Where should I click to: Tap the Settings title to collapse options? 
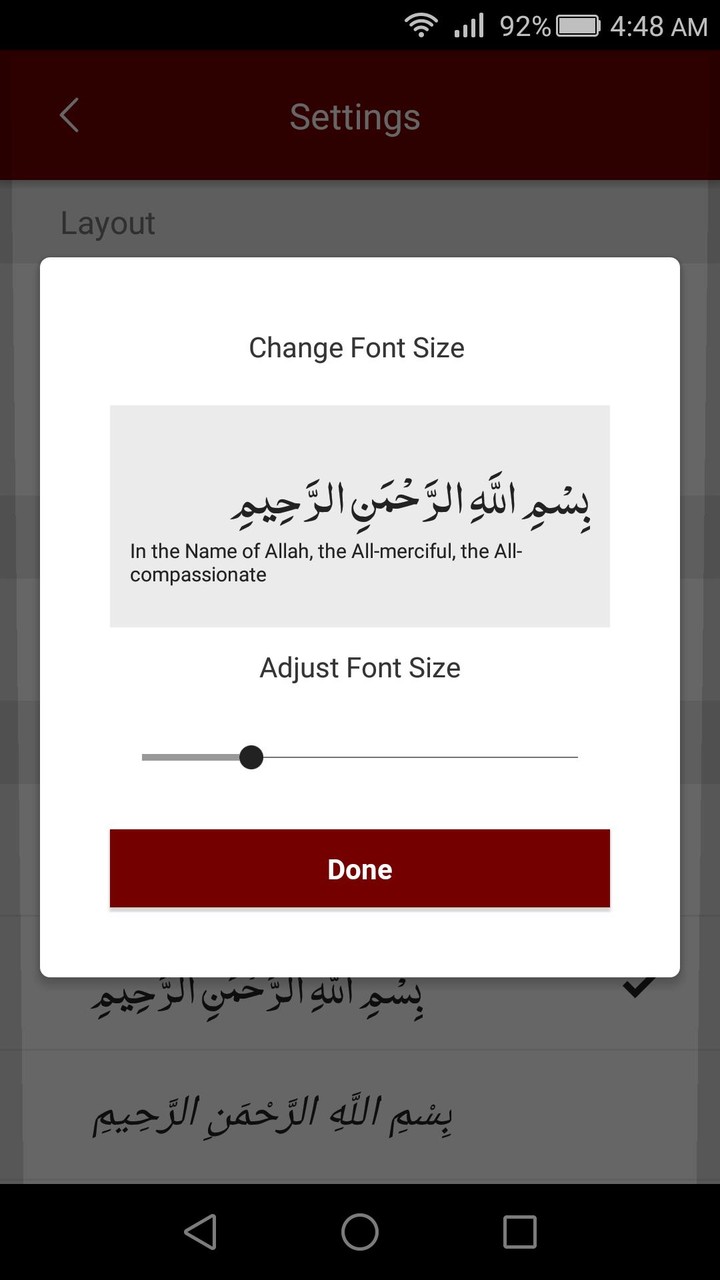[x=355, y=116]
